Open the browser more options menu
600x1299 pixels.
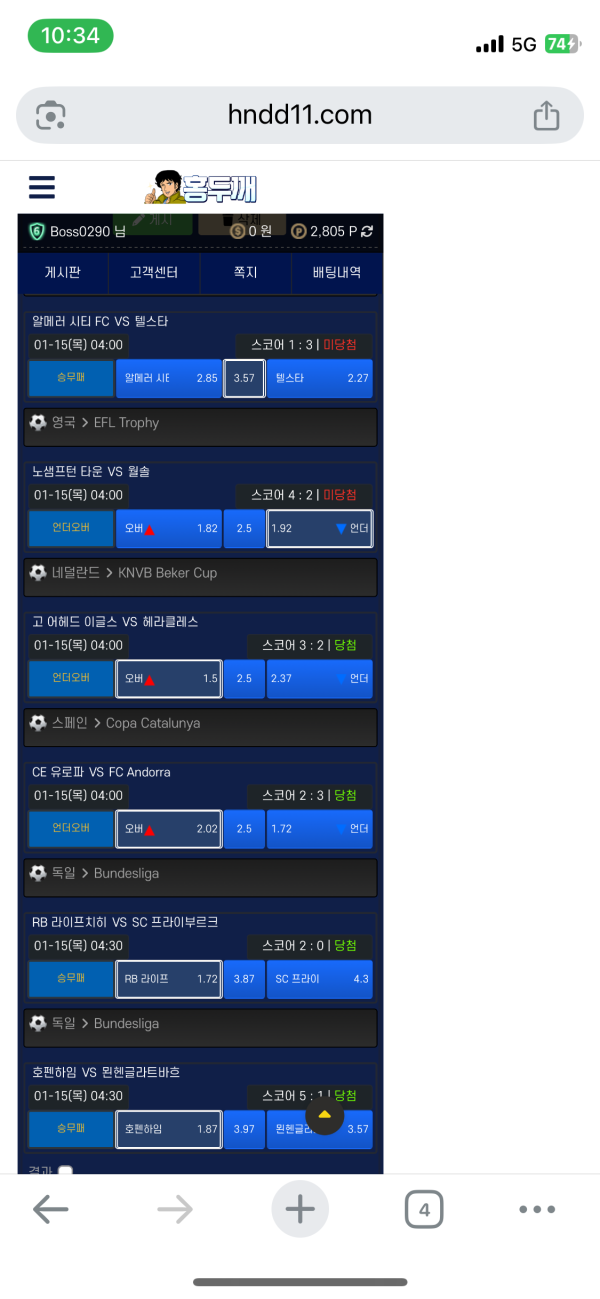(537, 1210)
